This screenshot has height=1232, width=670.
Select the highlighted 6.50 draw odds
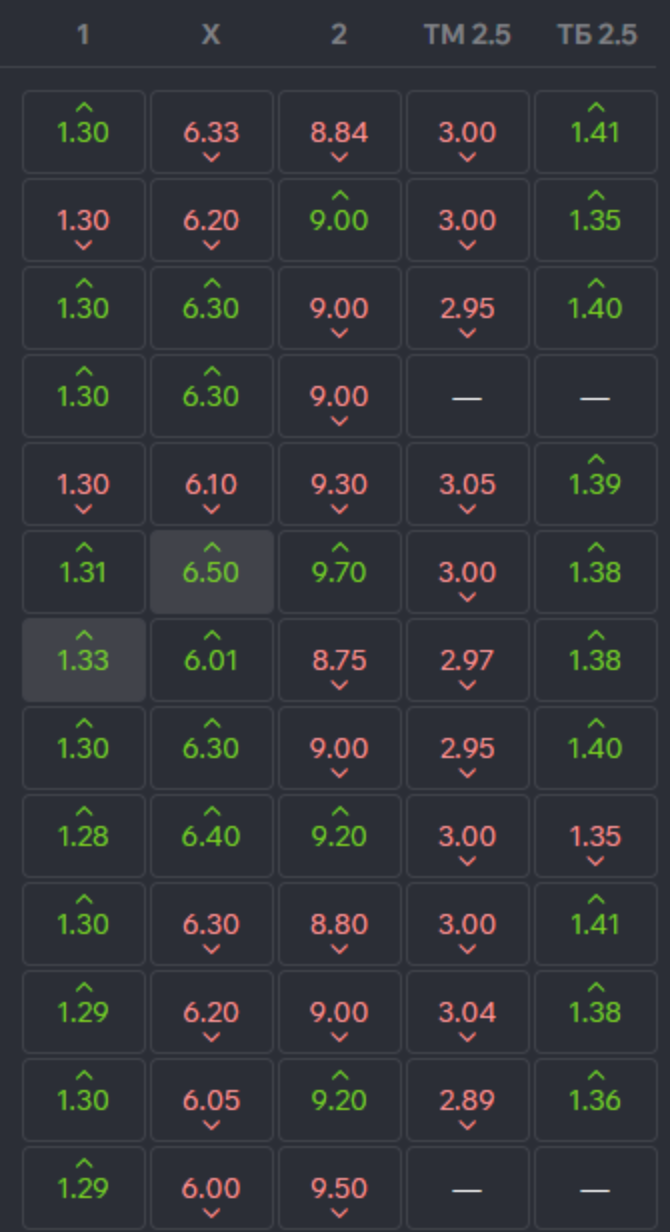pos(211,572)
